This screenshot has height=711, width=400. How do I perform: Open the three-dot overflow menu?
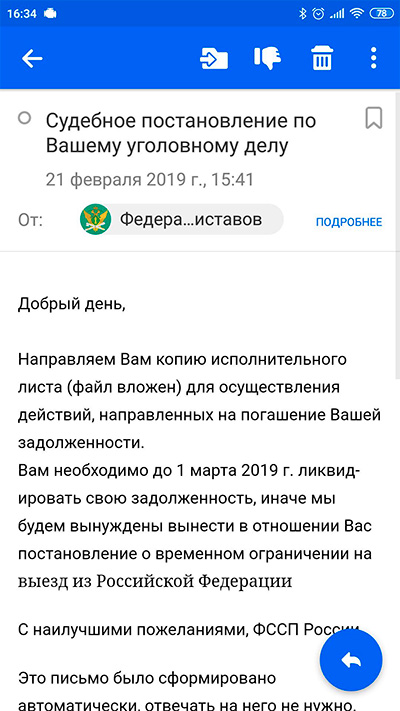click(x=373, y=58)
